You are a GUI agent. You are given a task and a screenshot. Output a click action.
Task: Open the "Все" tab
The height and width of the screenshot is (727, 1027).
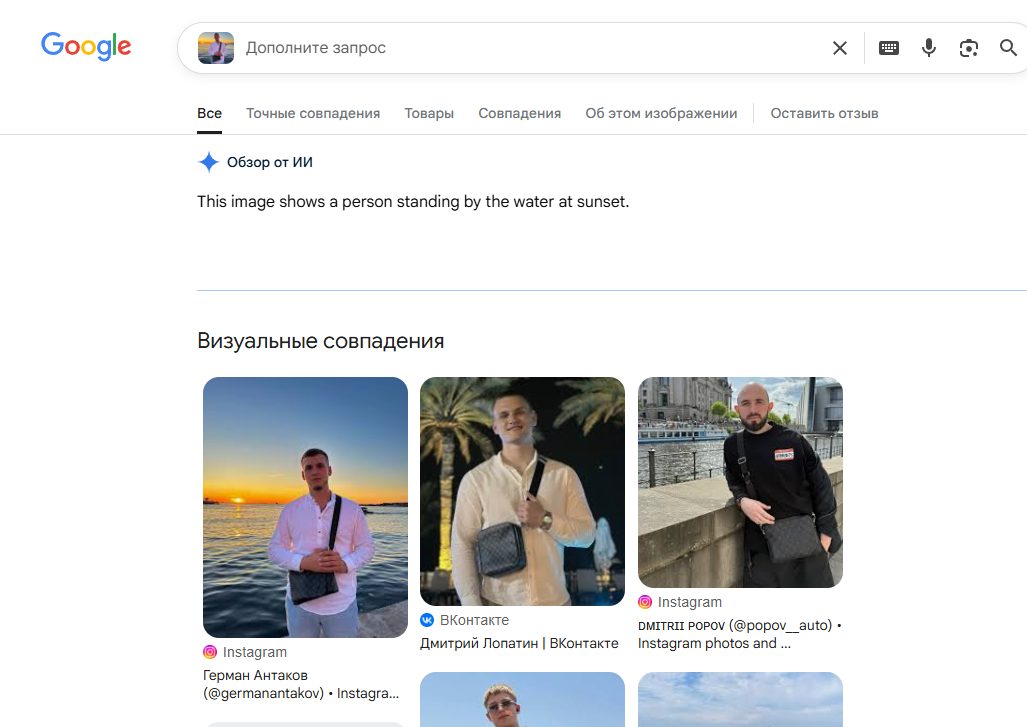[x=209, y=114]
